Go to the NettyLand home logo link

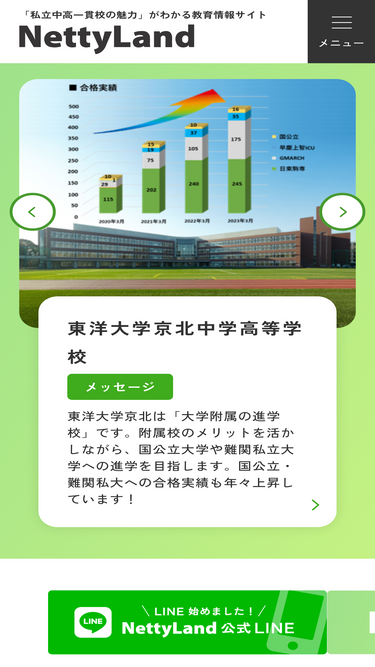107,37
